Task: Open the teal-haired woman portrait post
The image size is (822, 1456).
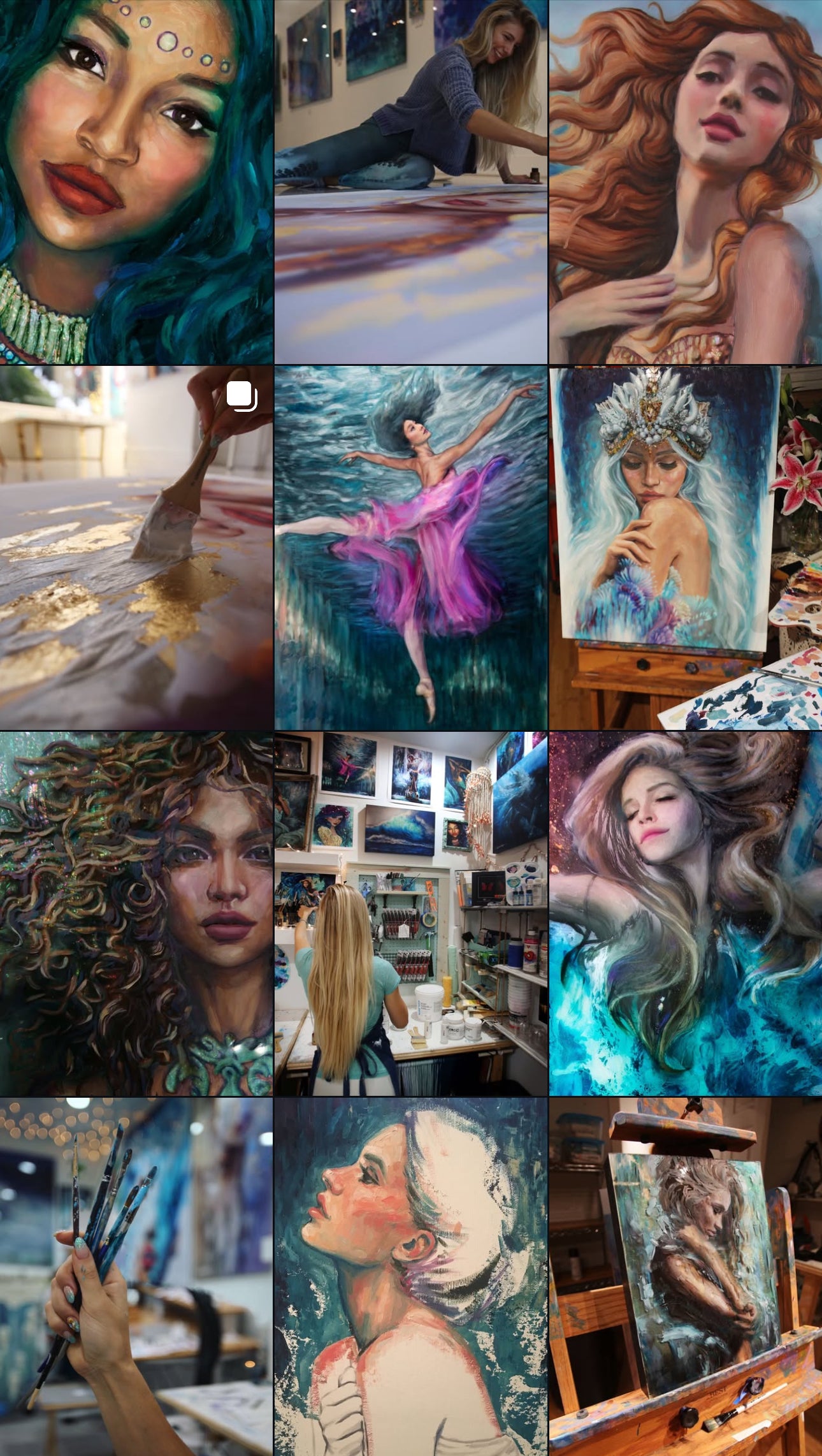Action: [x=136, y=182]
